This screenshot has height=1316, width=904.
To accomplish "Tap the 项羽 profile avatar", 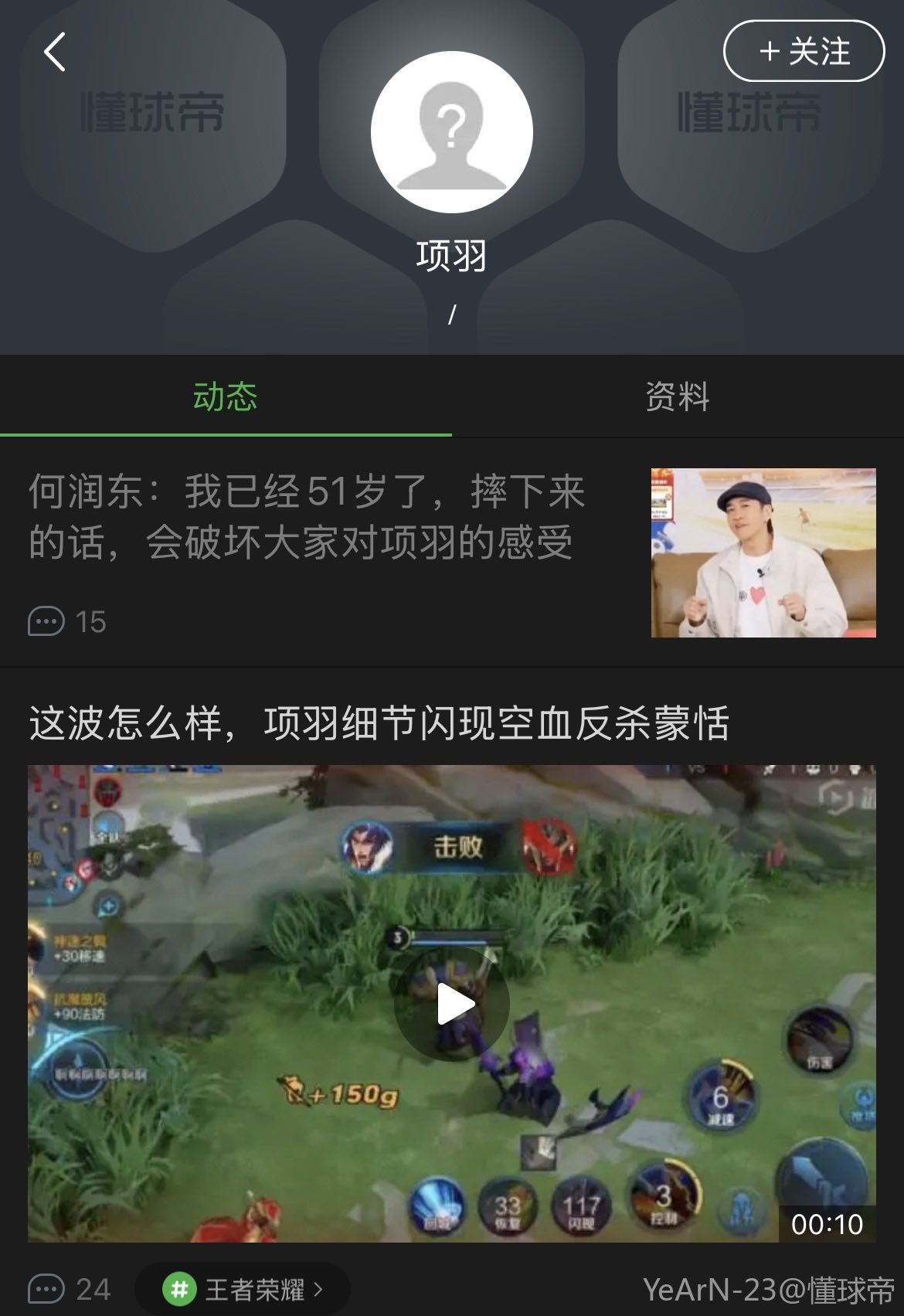I will [452, 132].
